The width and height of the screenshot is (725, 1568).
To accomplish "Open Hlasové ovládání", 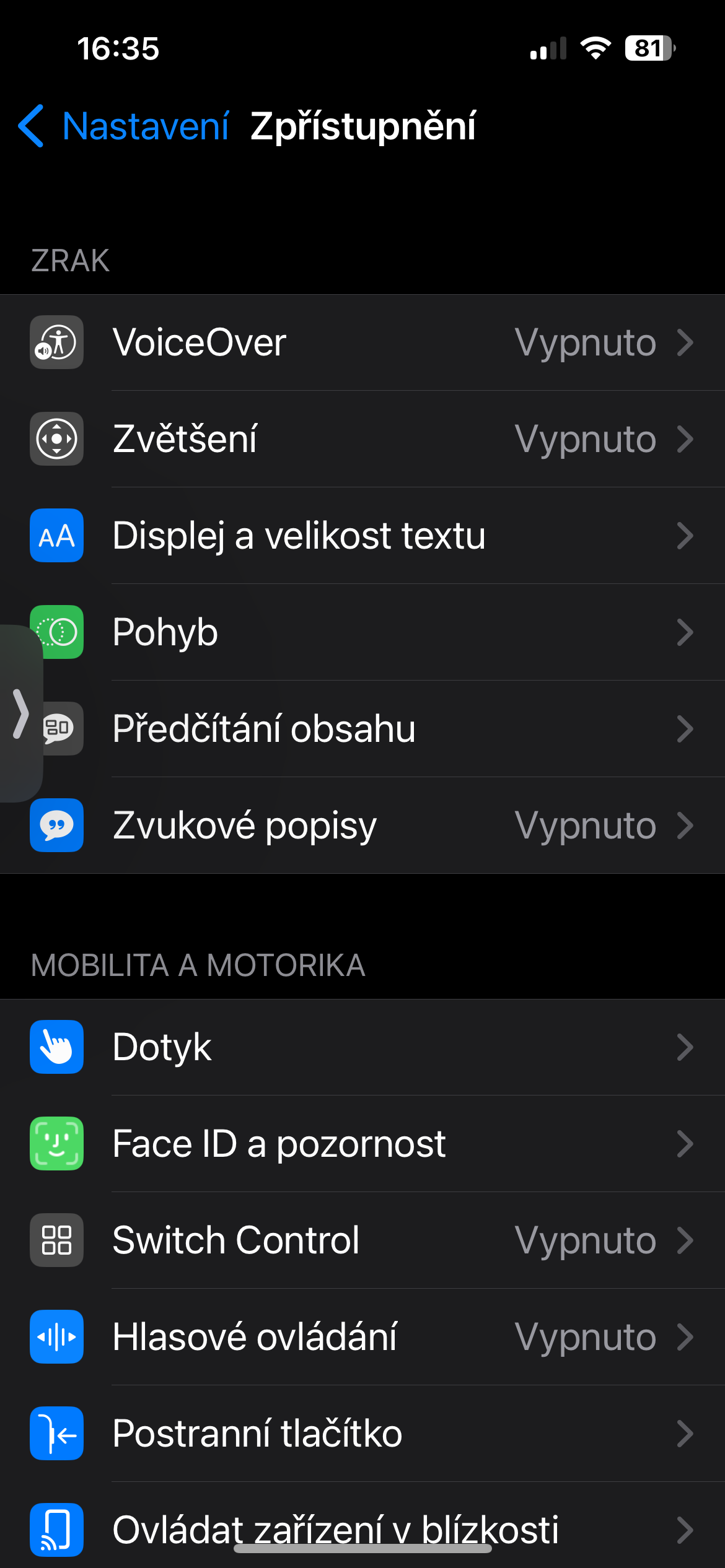I will point(362,1337).
